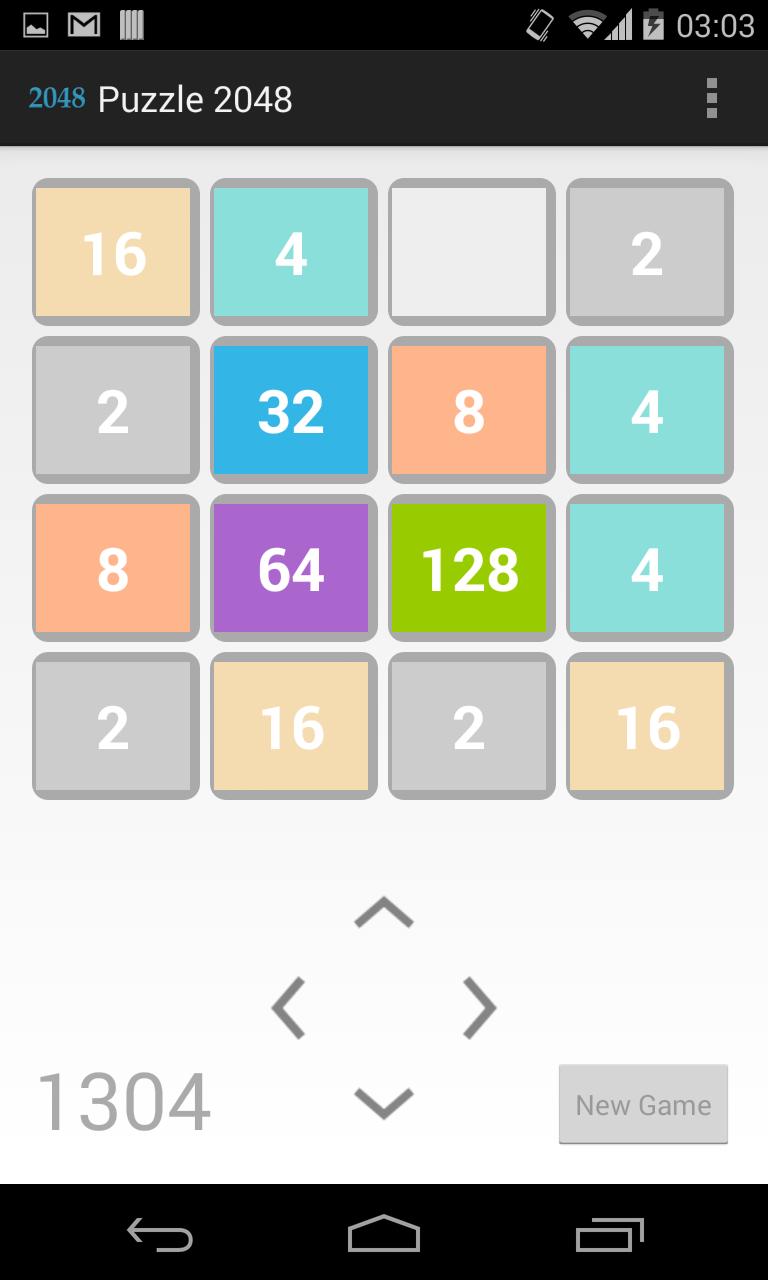Select the 128 tile on the board
This screenshot has height=1280, width=768.
tap(470, 568)
